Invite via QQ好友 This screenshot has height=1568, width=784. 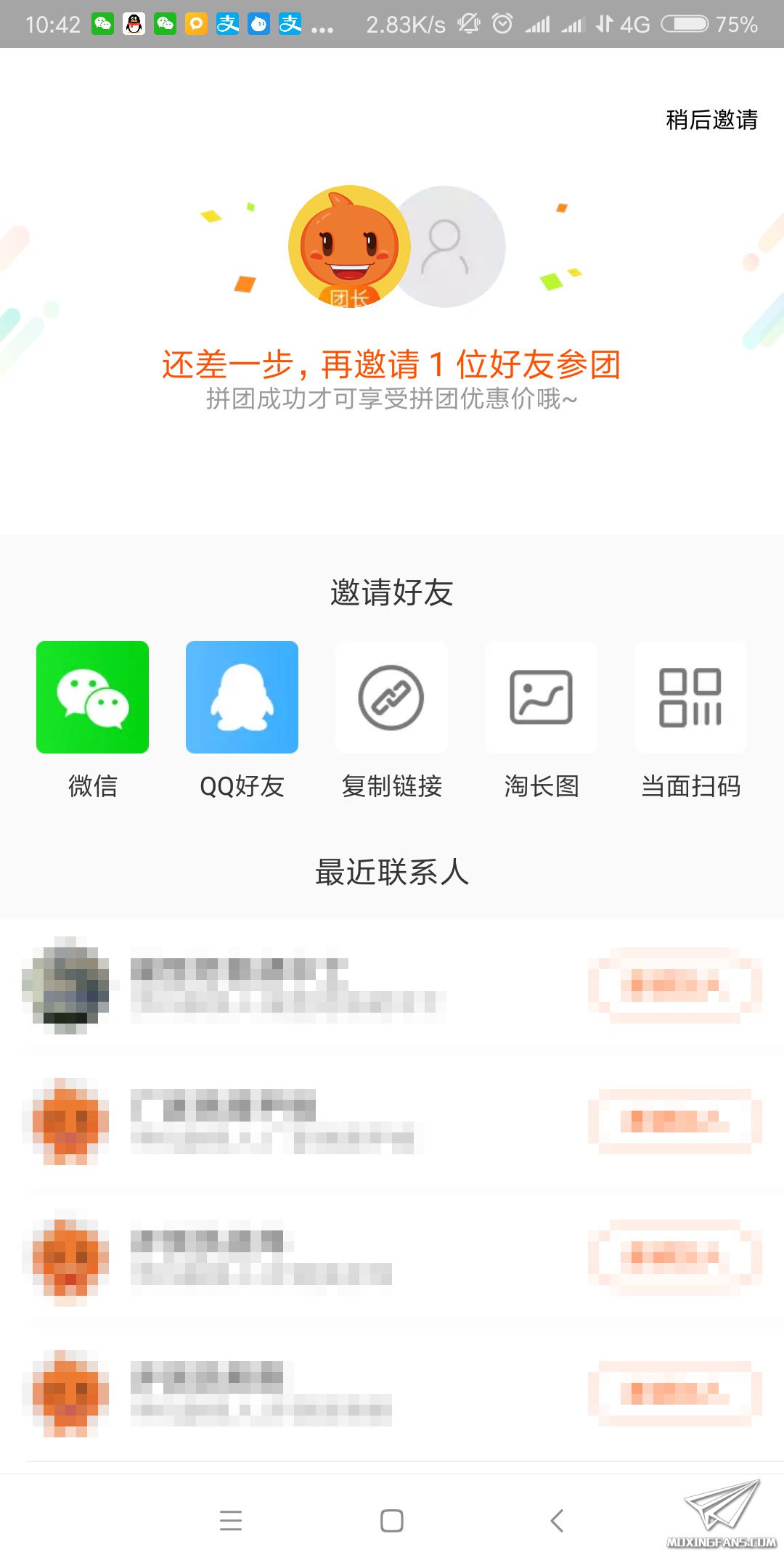click(242, 697)
